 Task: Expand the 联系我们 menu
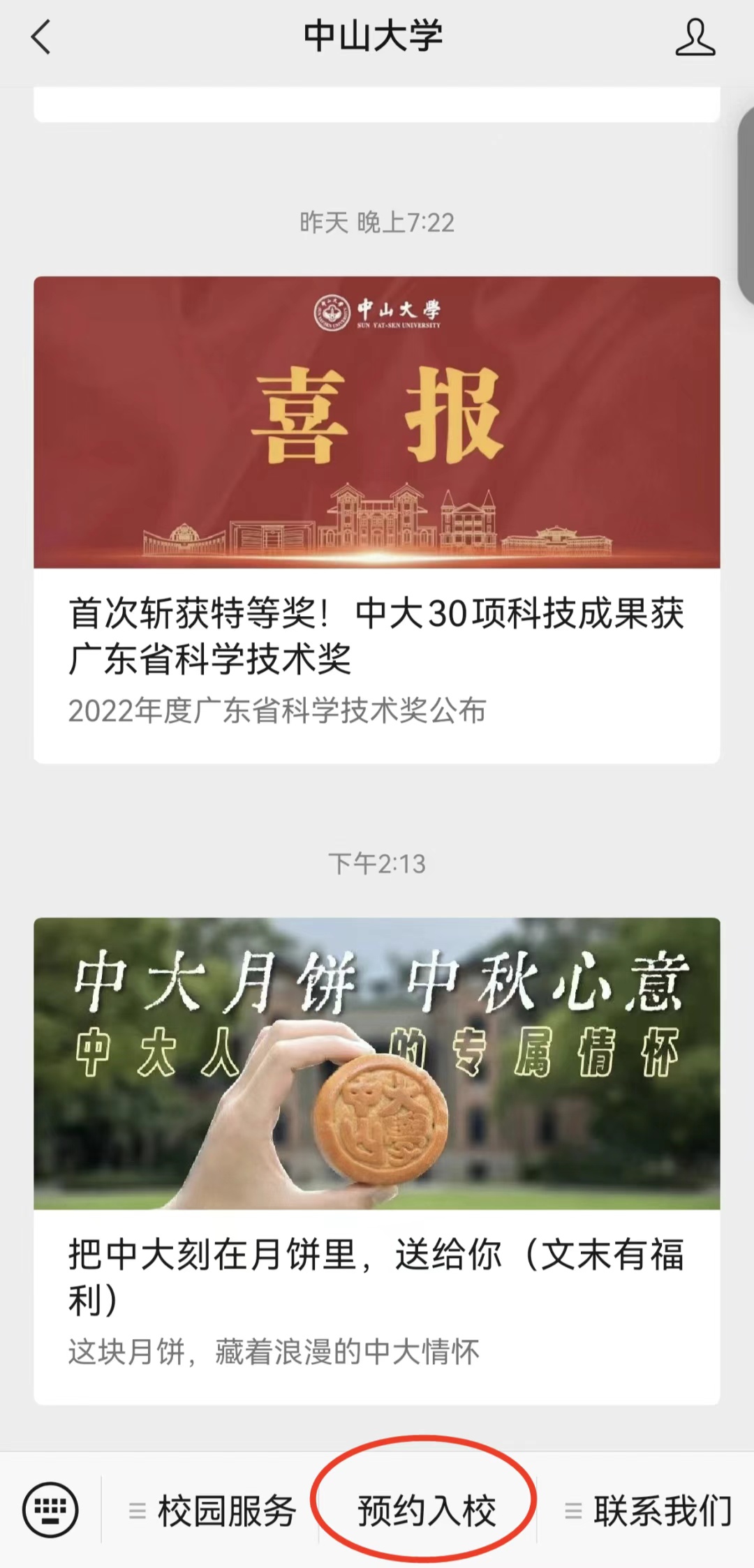tap(647, 1511)
